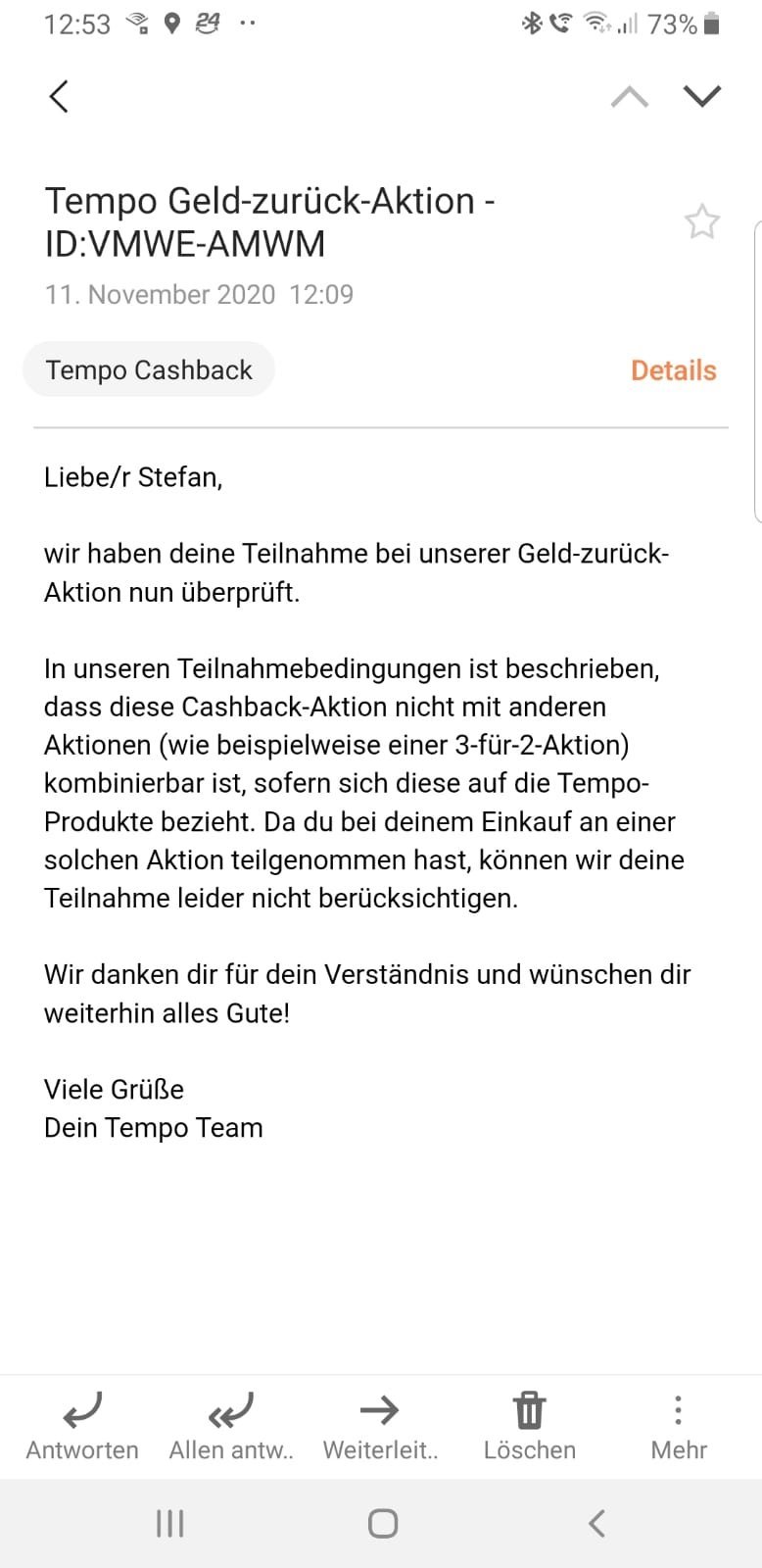Tap the system home button
The height and width of the screenshot is (1568, 762).
pyautogui.click(x=382, y=1523)
